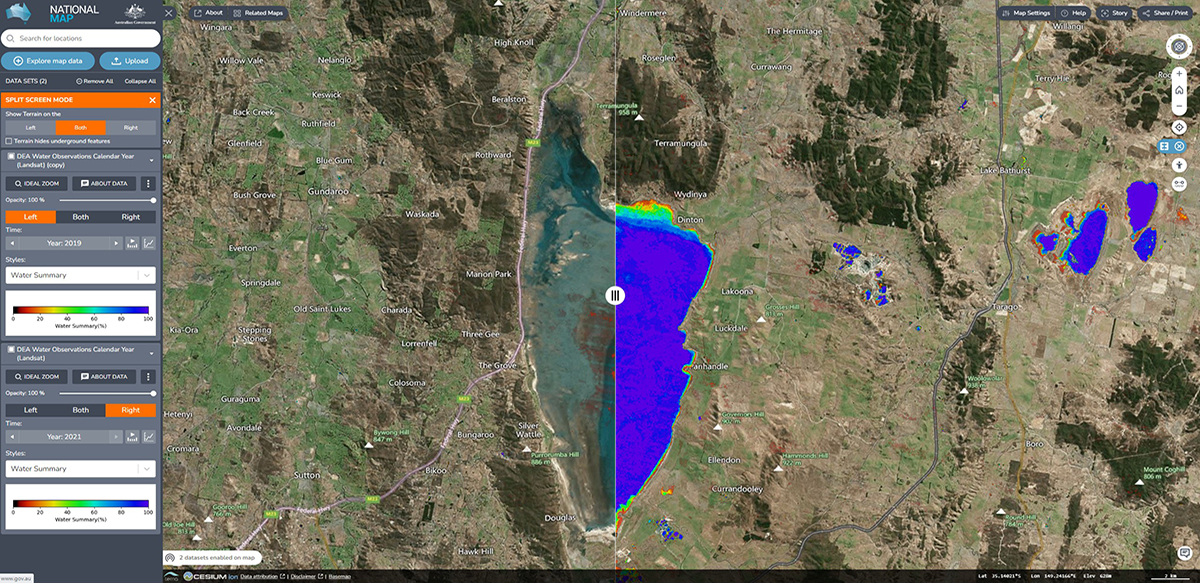Viewport: 1200px width, 583px height.
Task: Open Related Maps
Action: 257,14
